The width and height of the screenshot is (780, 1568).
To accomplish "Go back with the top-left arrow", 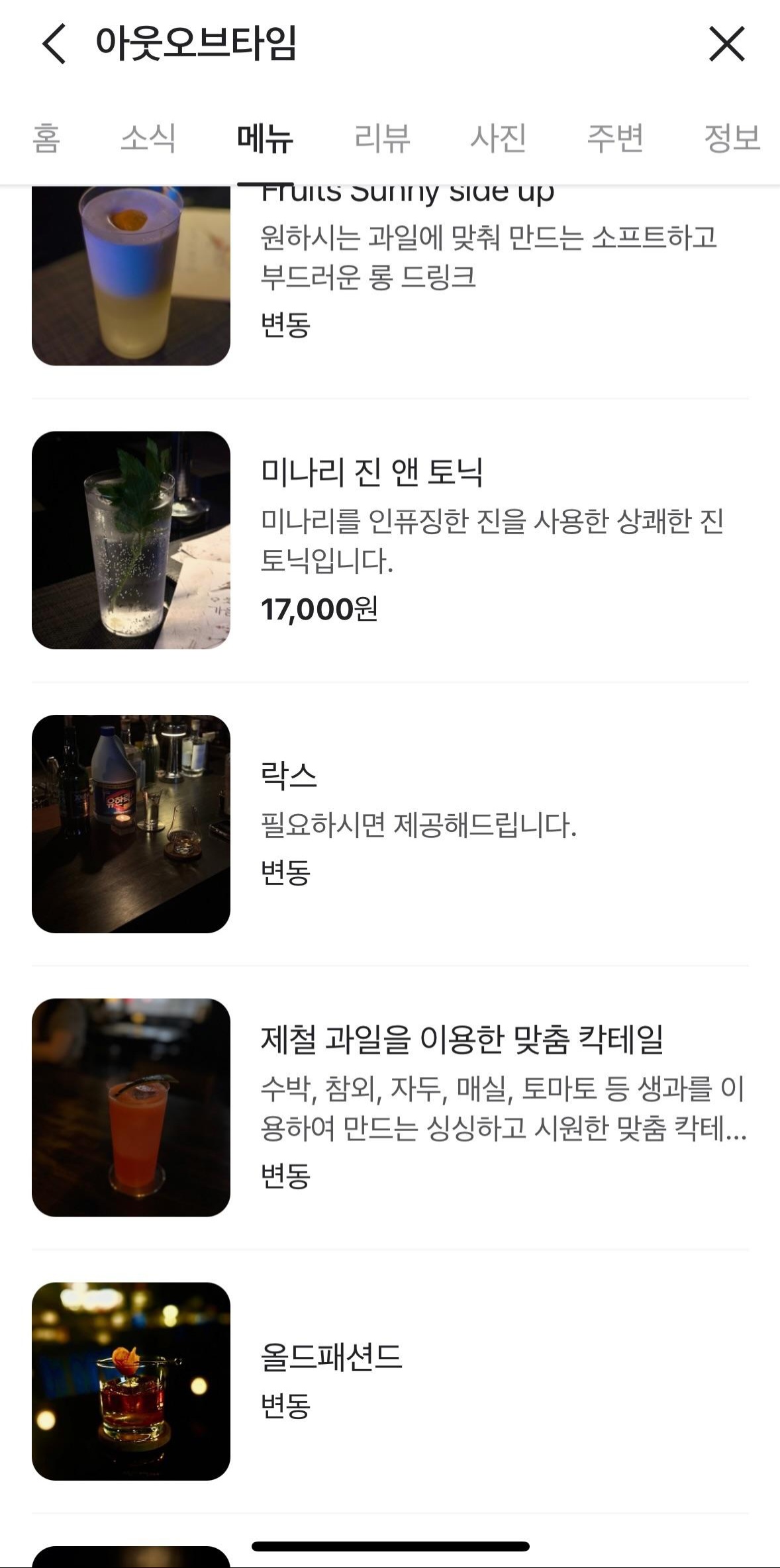I will coord(54,44).
